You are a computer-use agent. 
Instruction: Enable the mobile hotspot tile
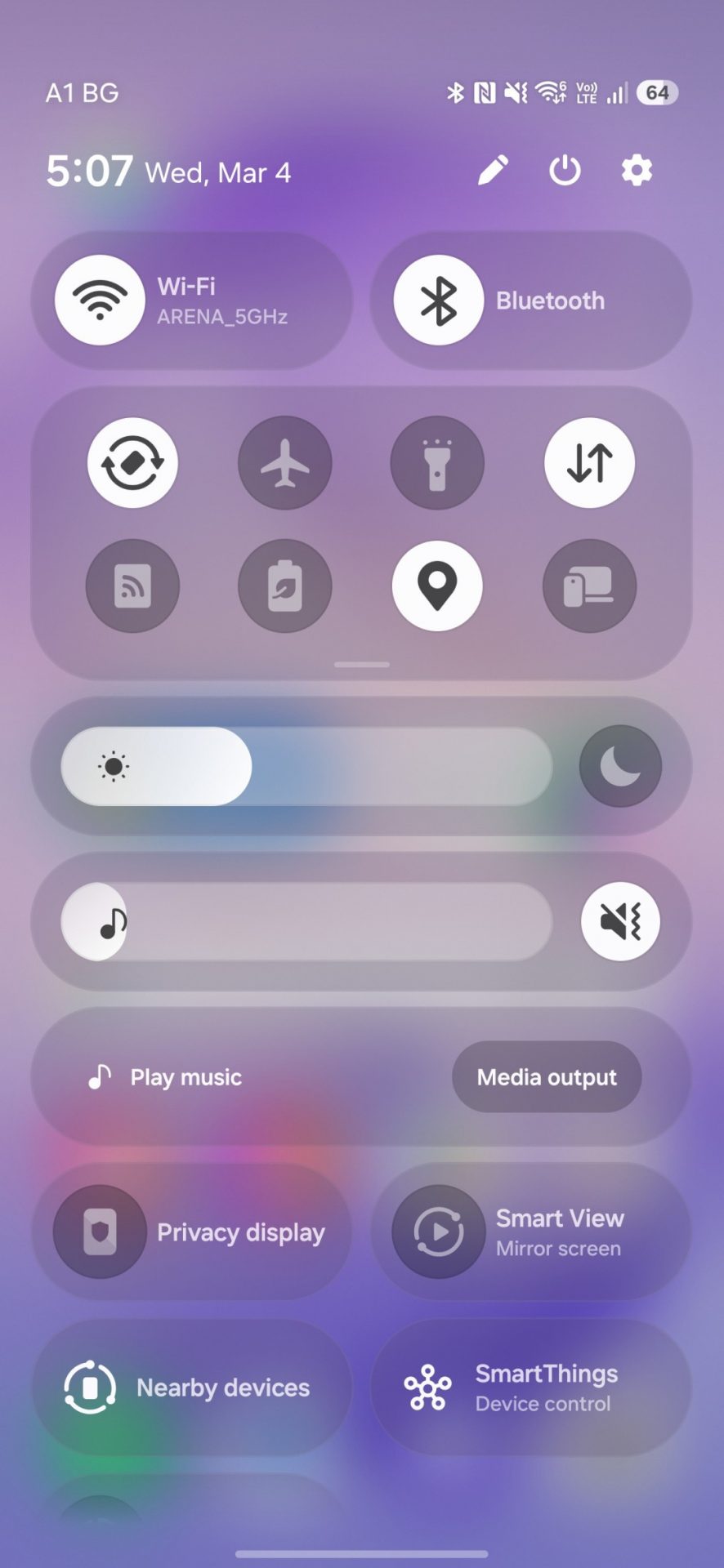coord(132,586)
